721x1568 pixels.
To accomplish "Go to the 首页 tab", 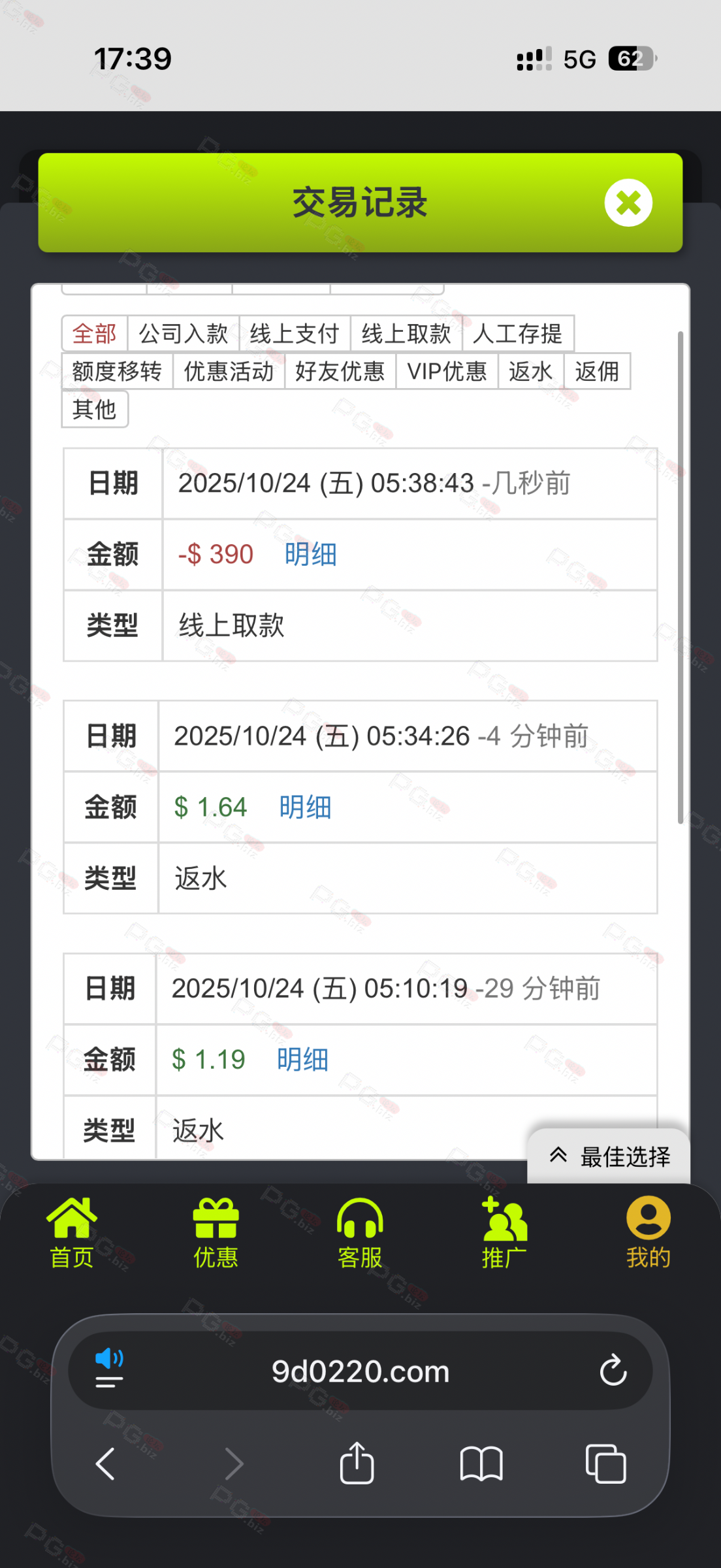I will click(72, 1233).
